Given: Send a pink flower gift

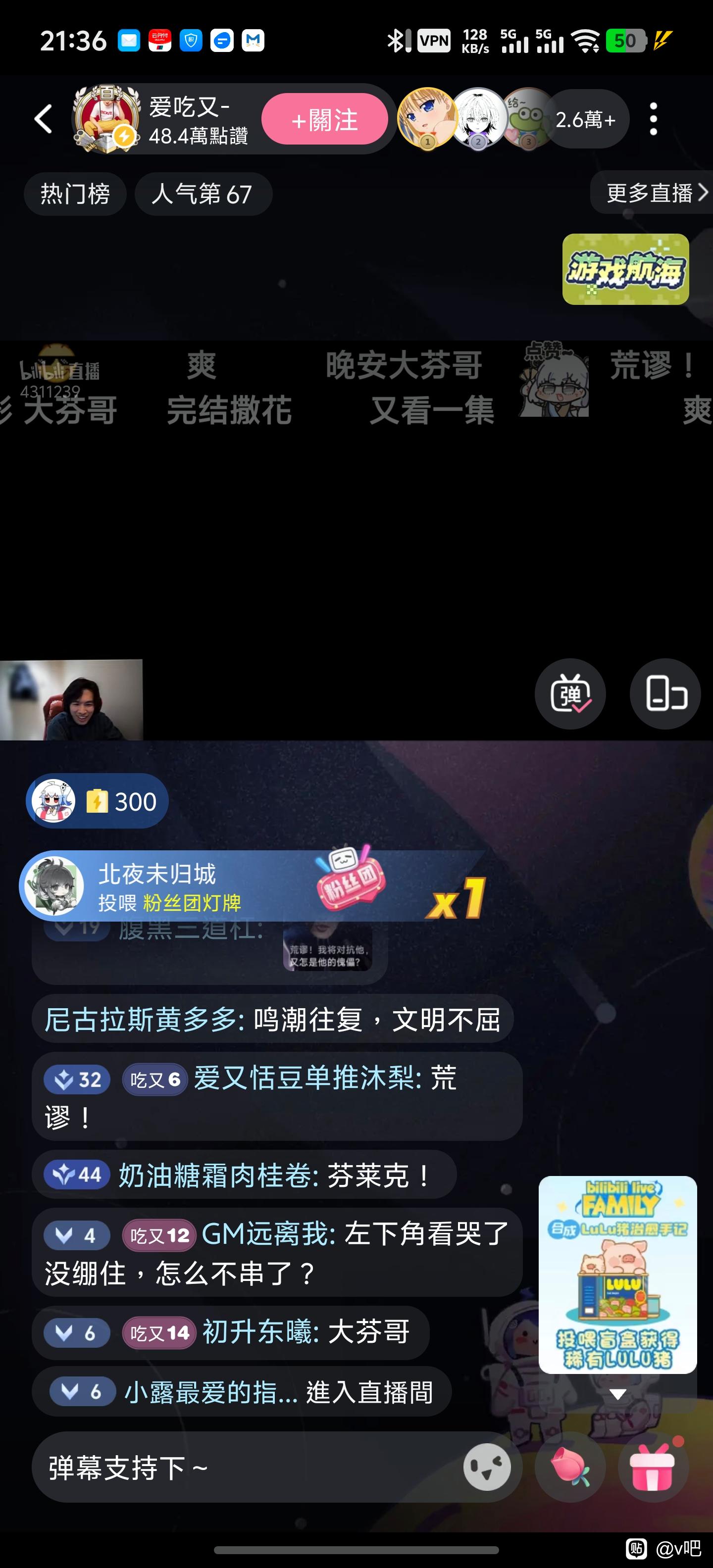Looking at the screenshot, I should click(x=570, y=1467).
